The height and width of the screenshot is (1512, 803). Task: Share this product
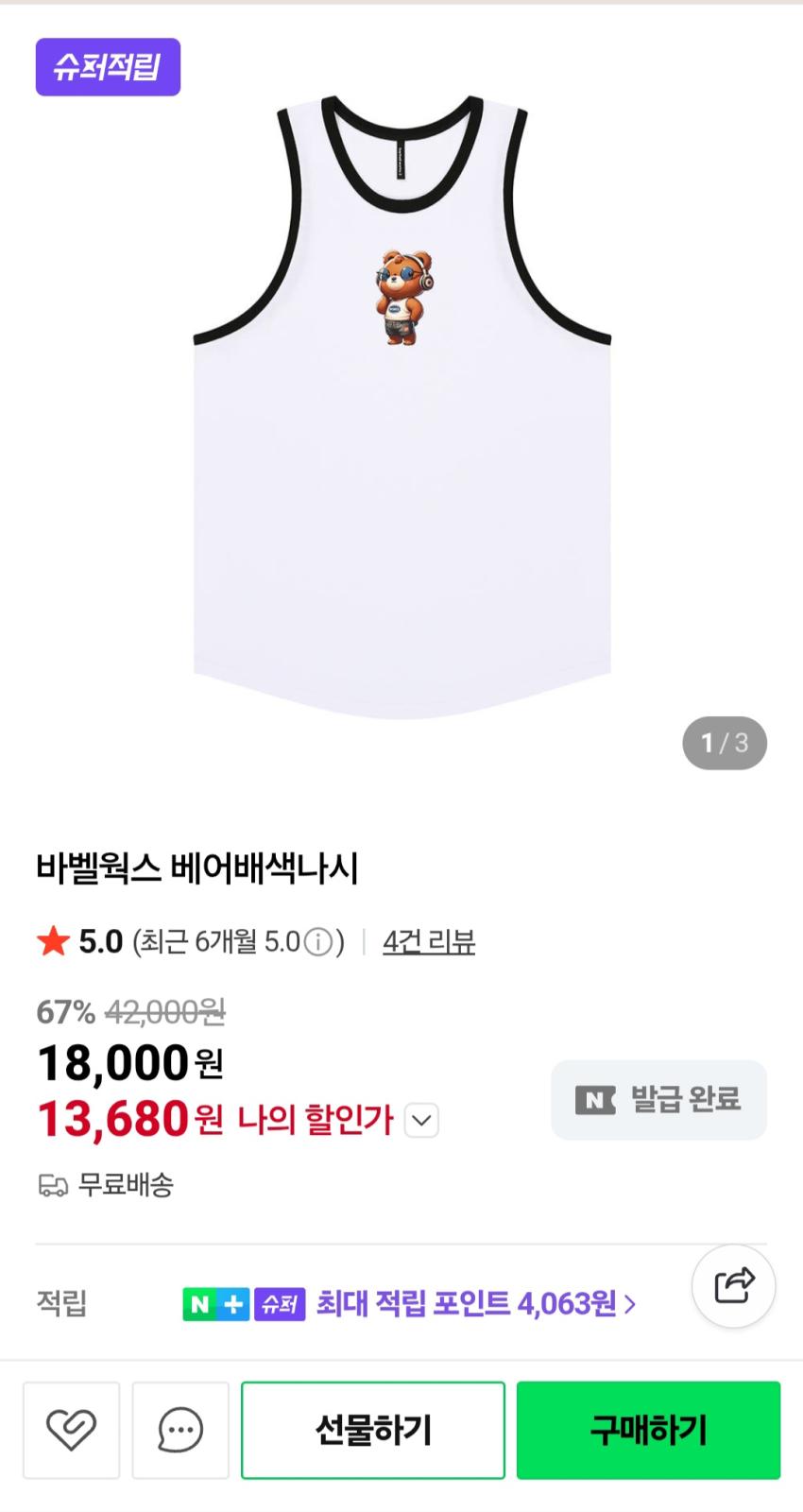[734, 1286]
